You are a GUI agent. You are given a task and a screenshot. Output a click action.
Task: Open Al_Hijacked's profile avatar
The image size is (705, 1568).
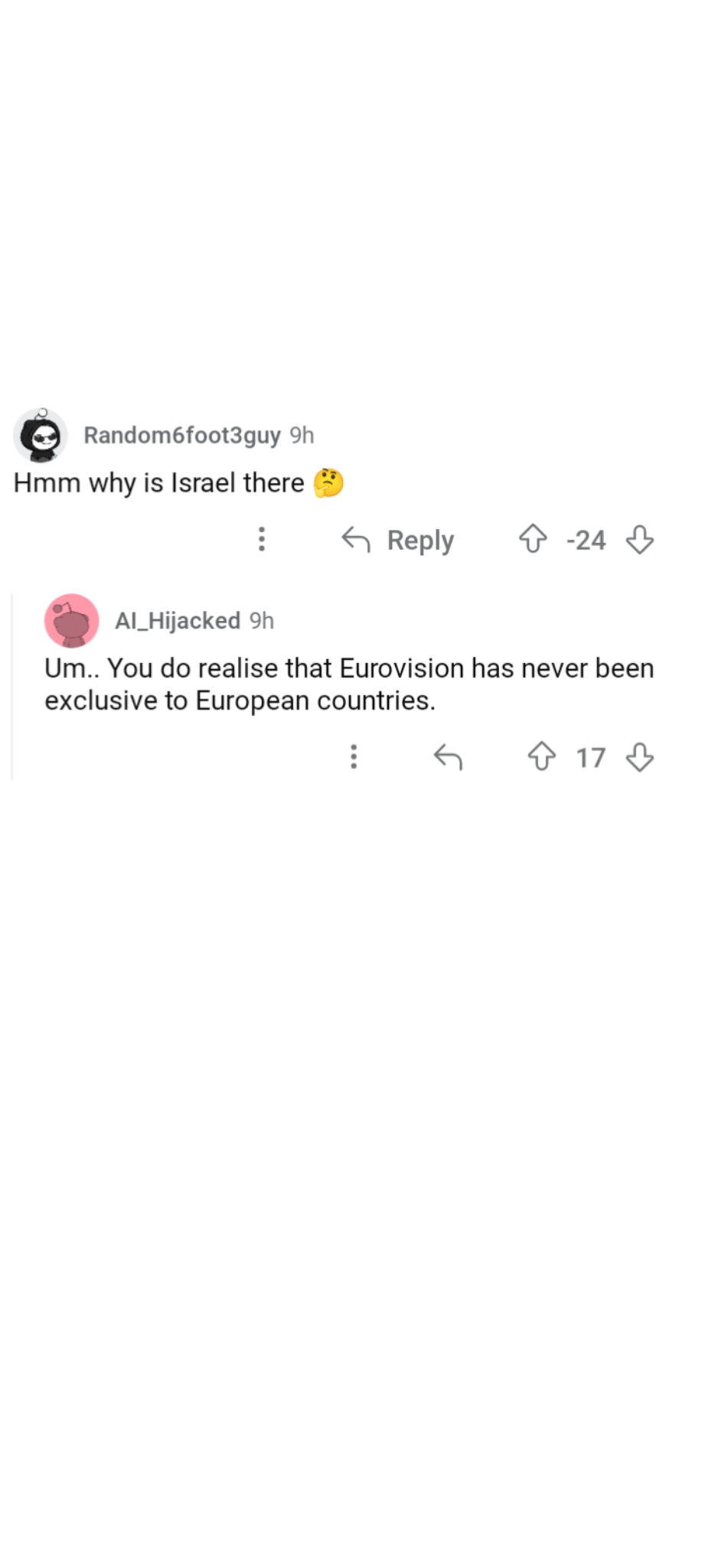[72, 621]
